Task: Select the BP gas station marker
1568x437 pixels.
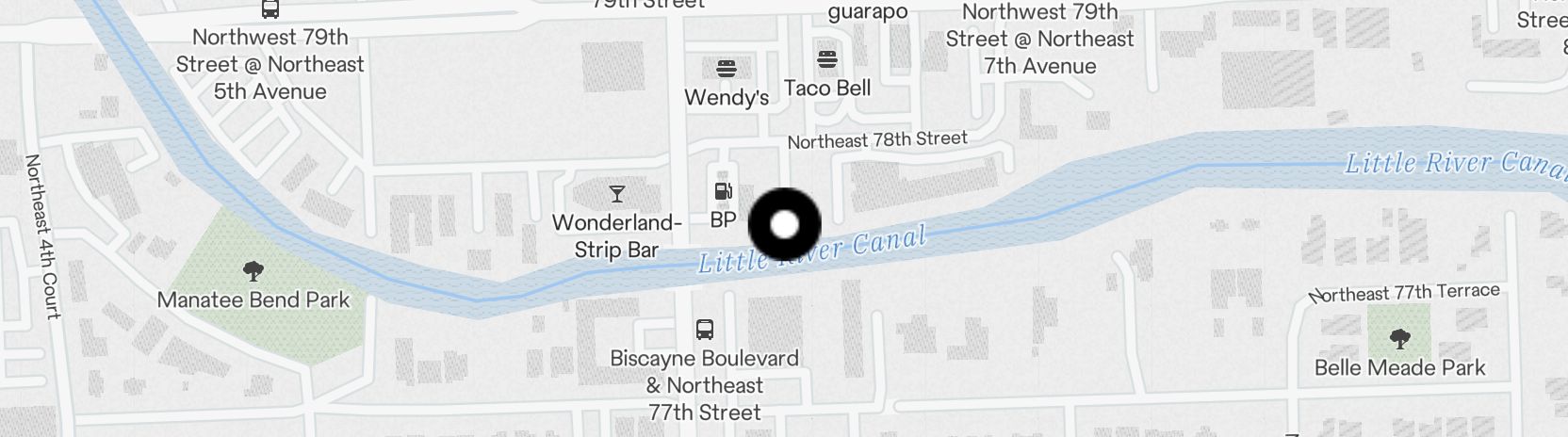Action: (x=723, y=192)
